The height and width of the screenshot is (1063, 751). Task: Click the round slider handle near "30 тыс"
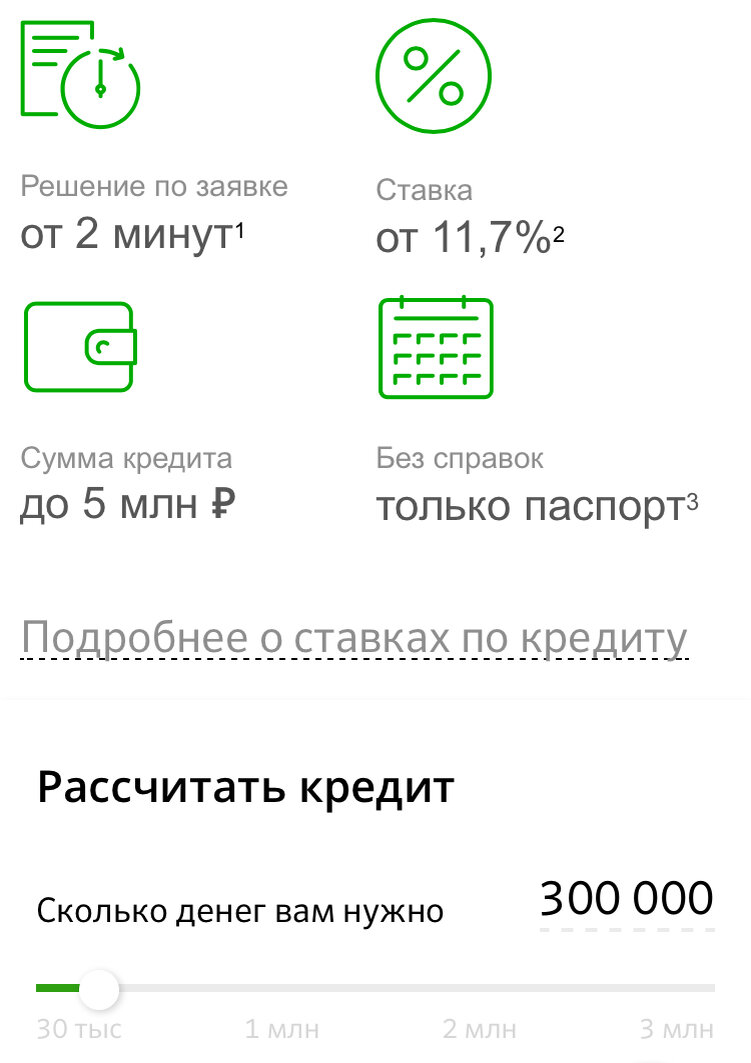[x=100, y=988]
